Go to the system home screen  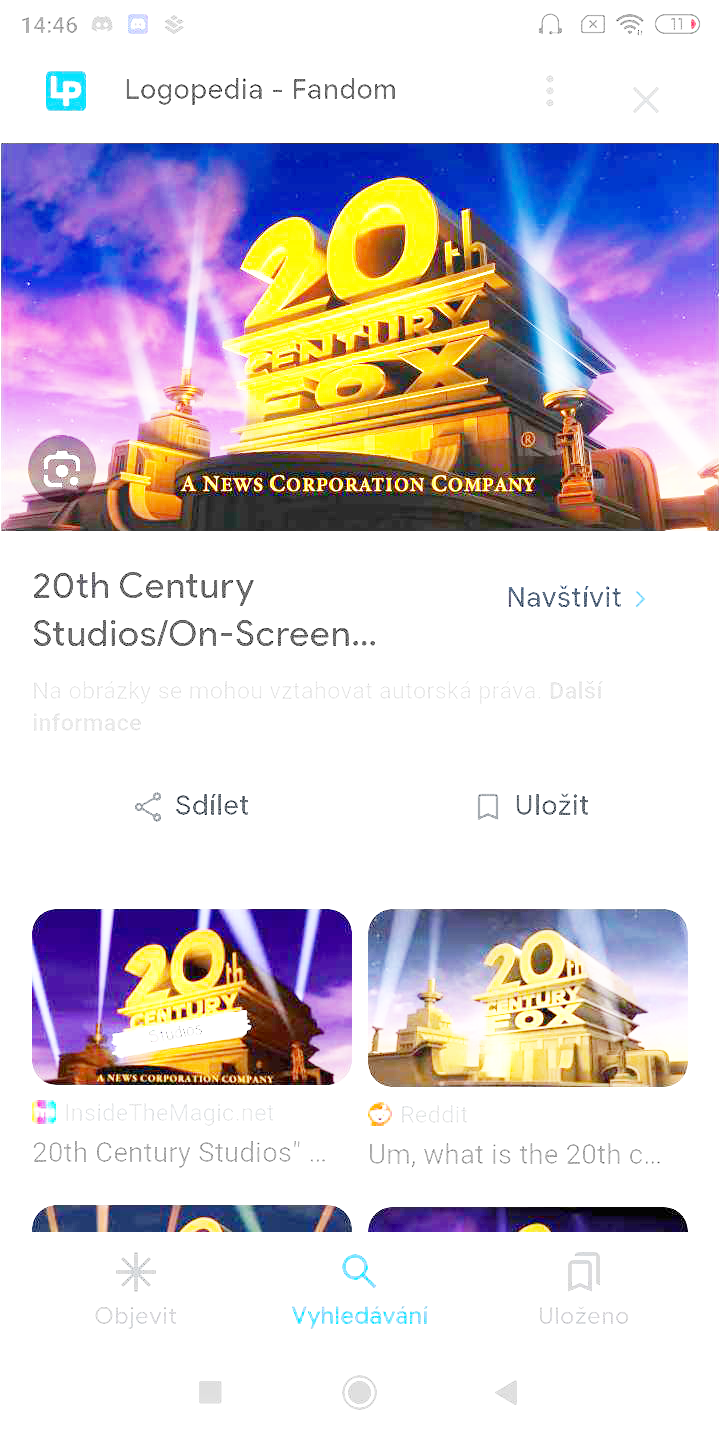[x=359, y=1392]
